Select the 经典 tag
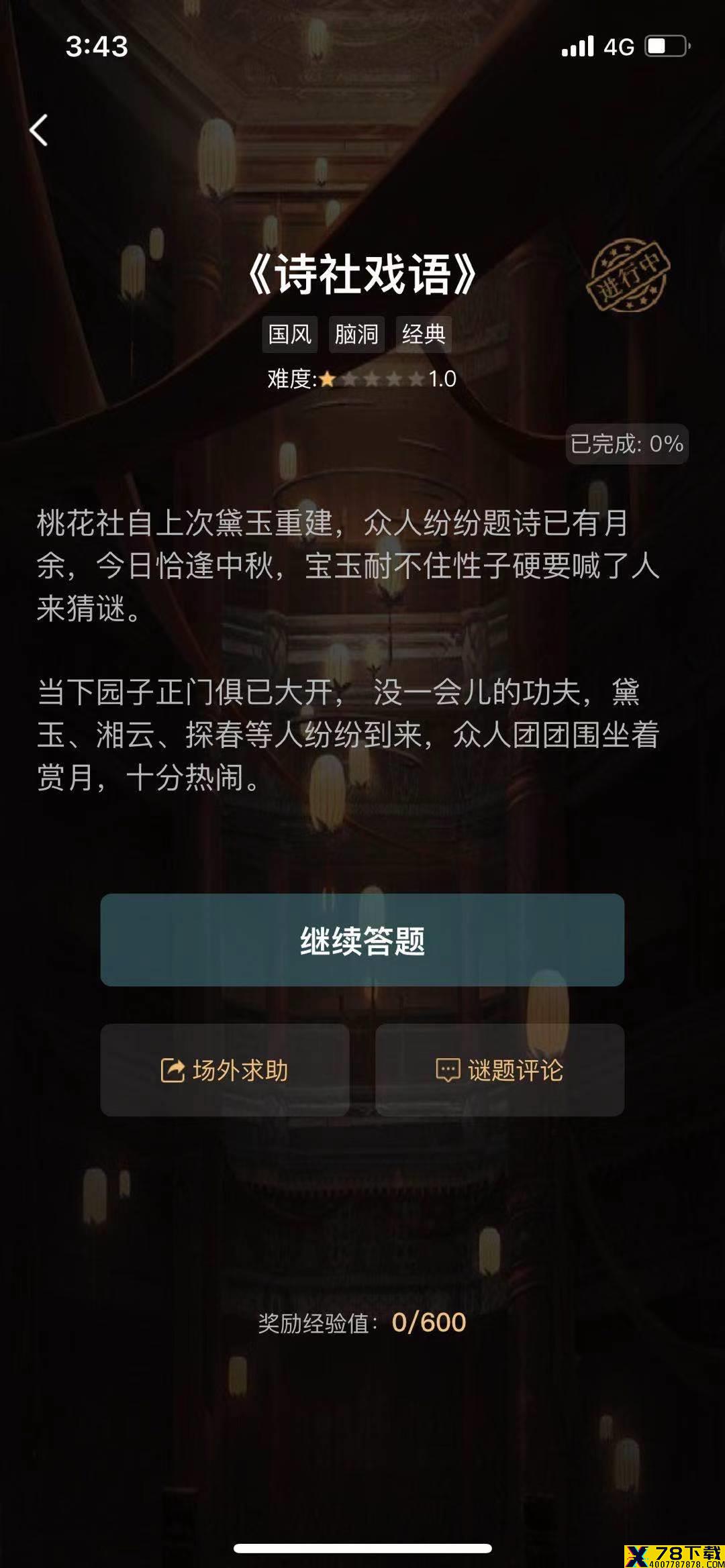Screen dimensions: 725x1568 424,334
